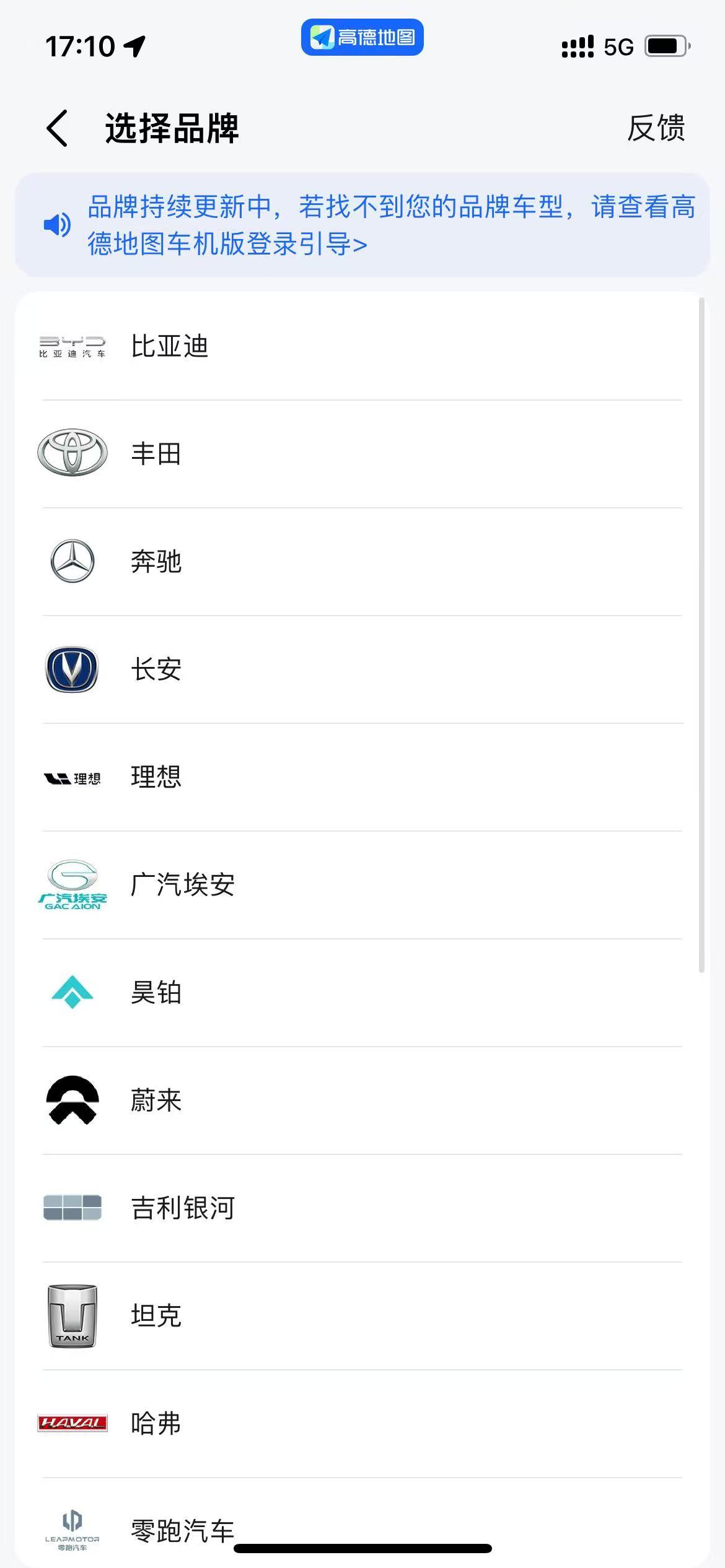725x1568 pixels.
Task: Select the 奔驰 brand row
Action: [x=362, y=562]
